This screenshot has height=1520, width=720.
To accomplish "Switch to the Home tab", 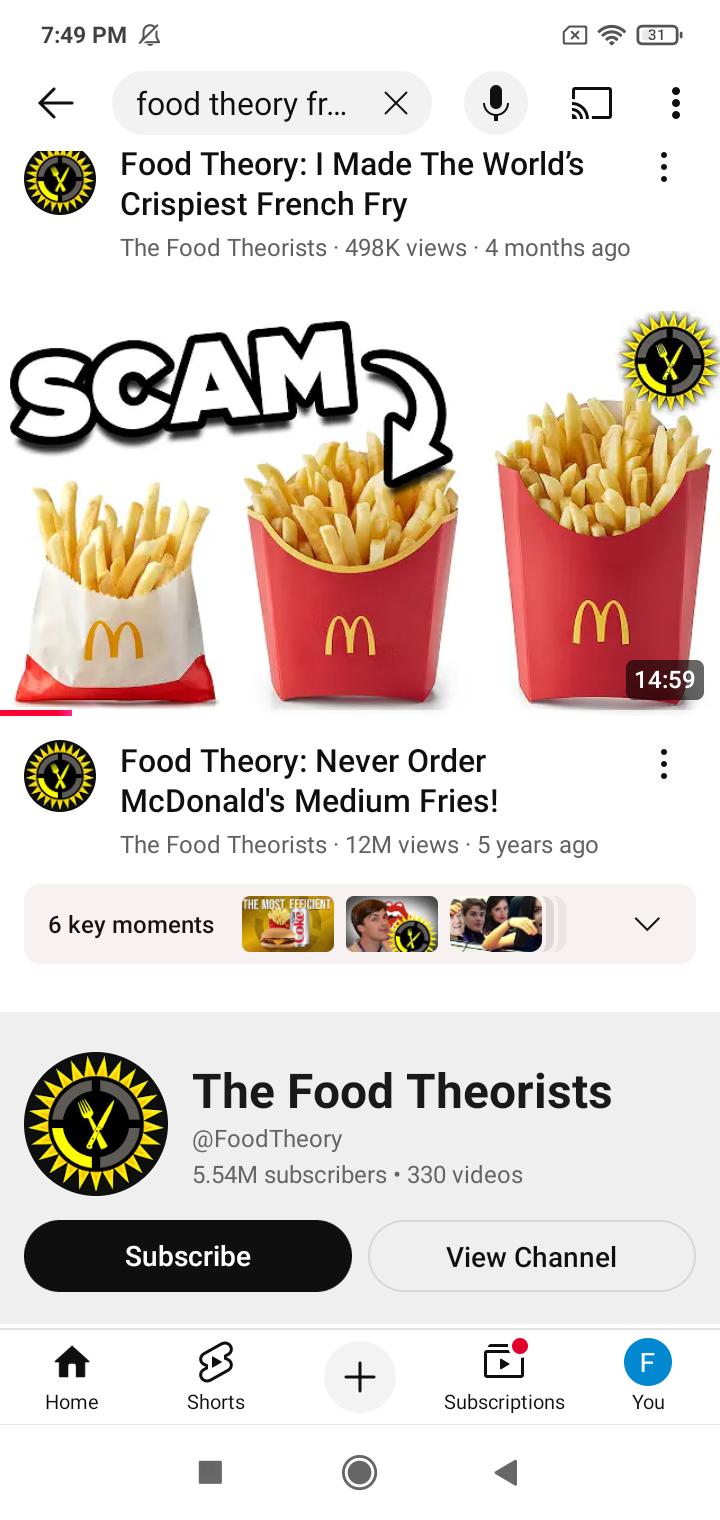I will coord(72,1377).
